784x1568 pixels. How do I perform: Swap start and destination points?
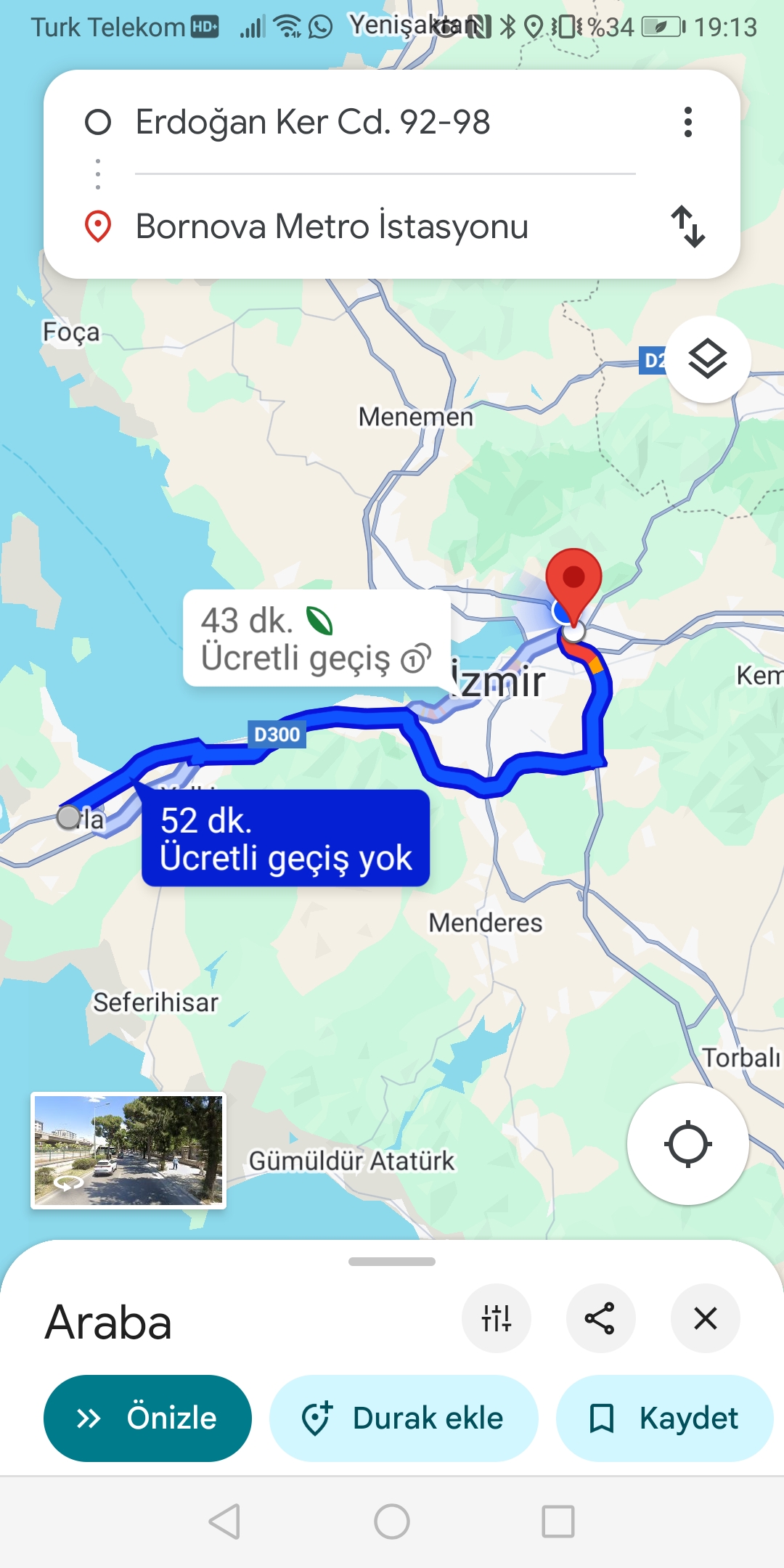(687, 226)
